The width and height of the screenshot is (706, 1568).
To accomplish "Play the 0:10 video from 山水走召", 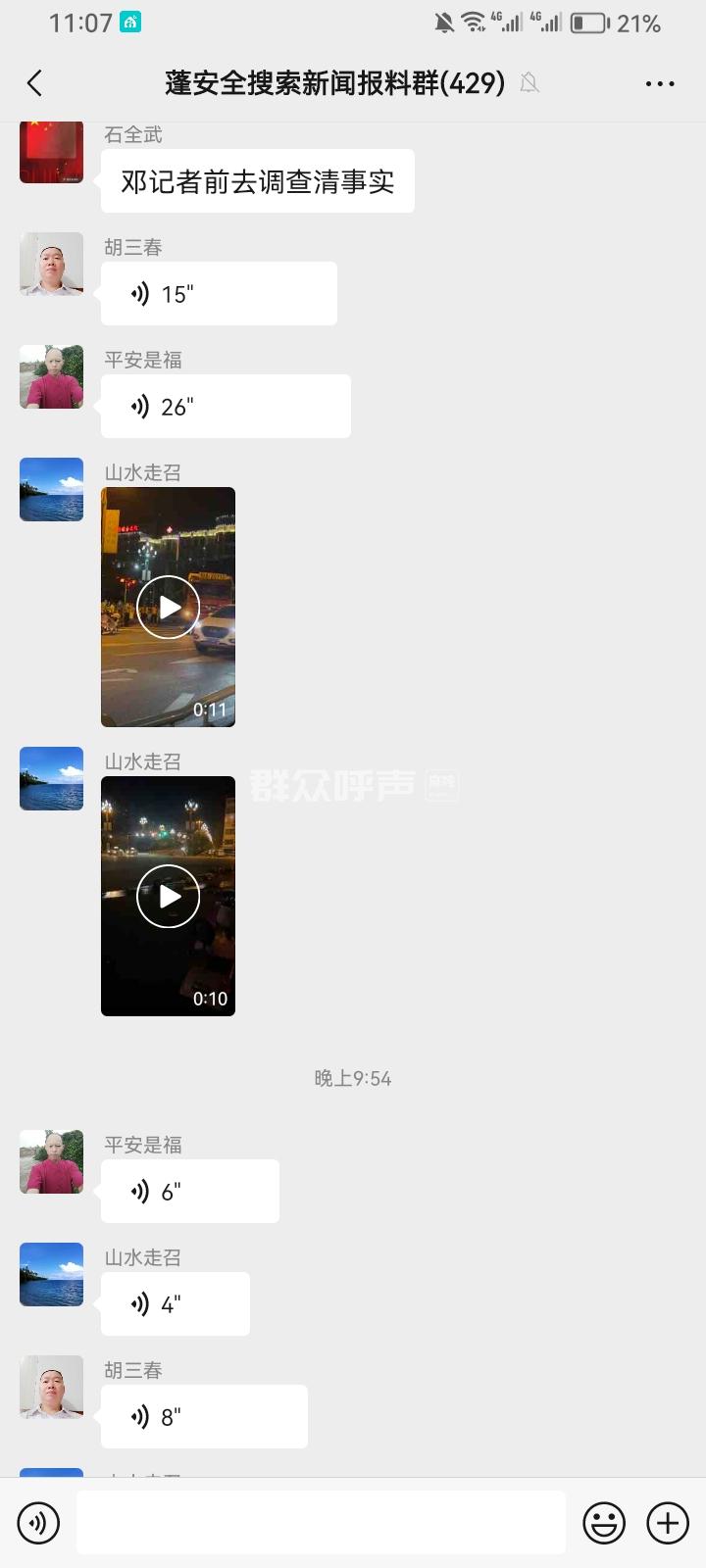I will pos(168,897).
